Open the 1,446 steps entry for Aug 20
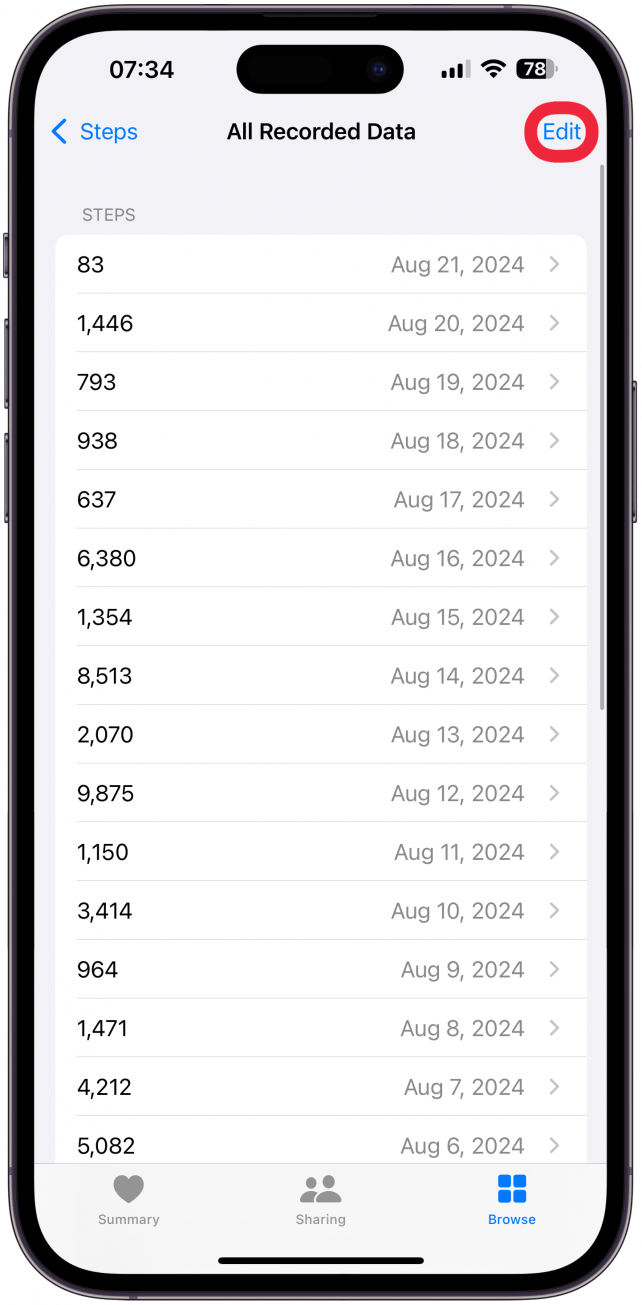This screenshot has height=1305, width=642. click(x=320, y=323)
